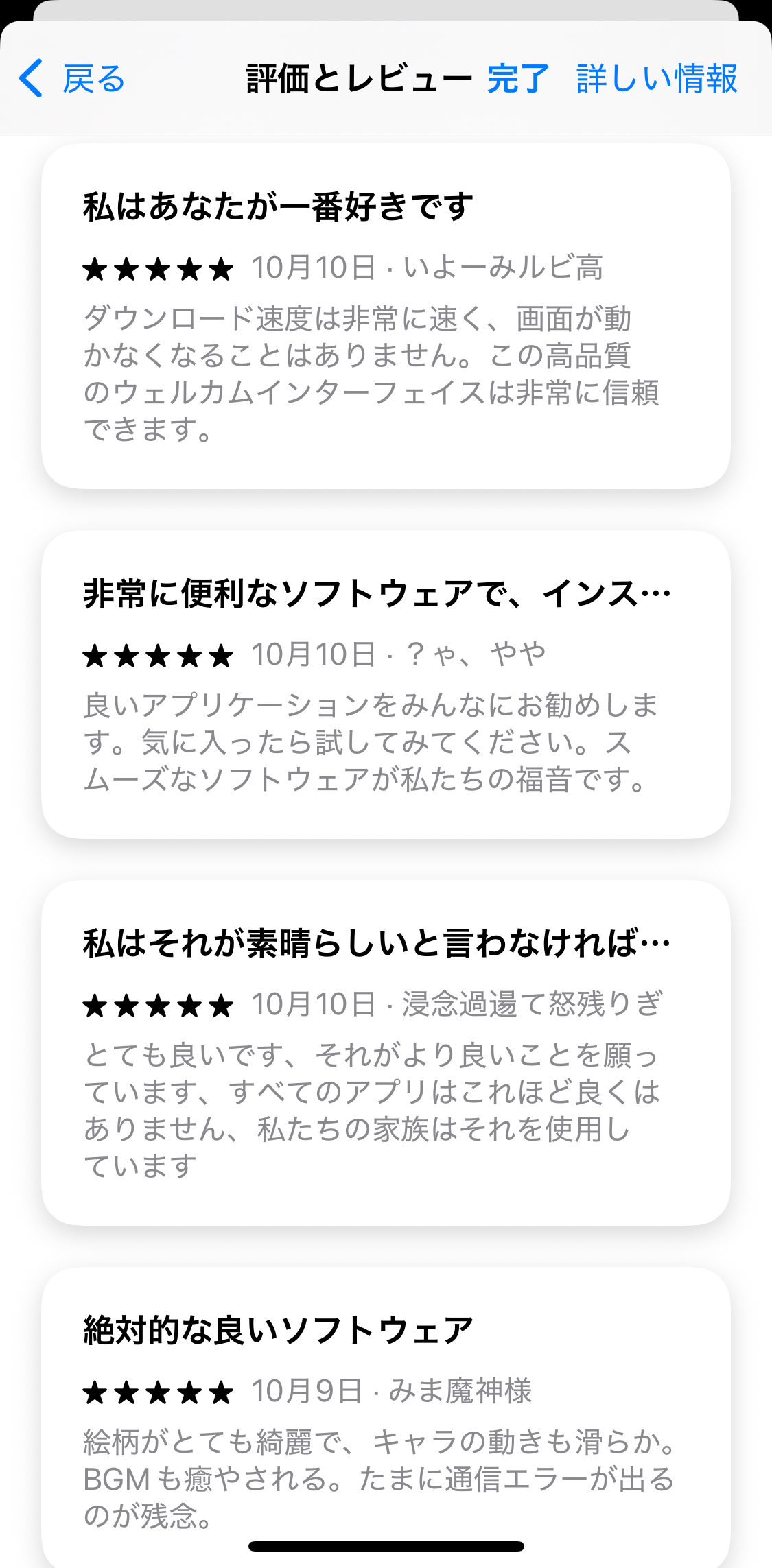Open 詳しい情報 for more details
This screenshot has width=772, height=1568.
pyautogui.click(x=657, y=79)
